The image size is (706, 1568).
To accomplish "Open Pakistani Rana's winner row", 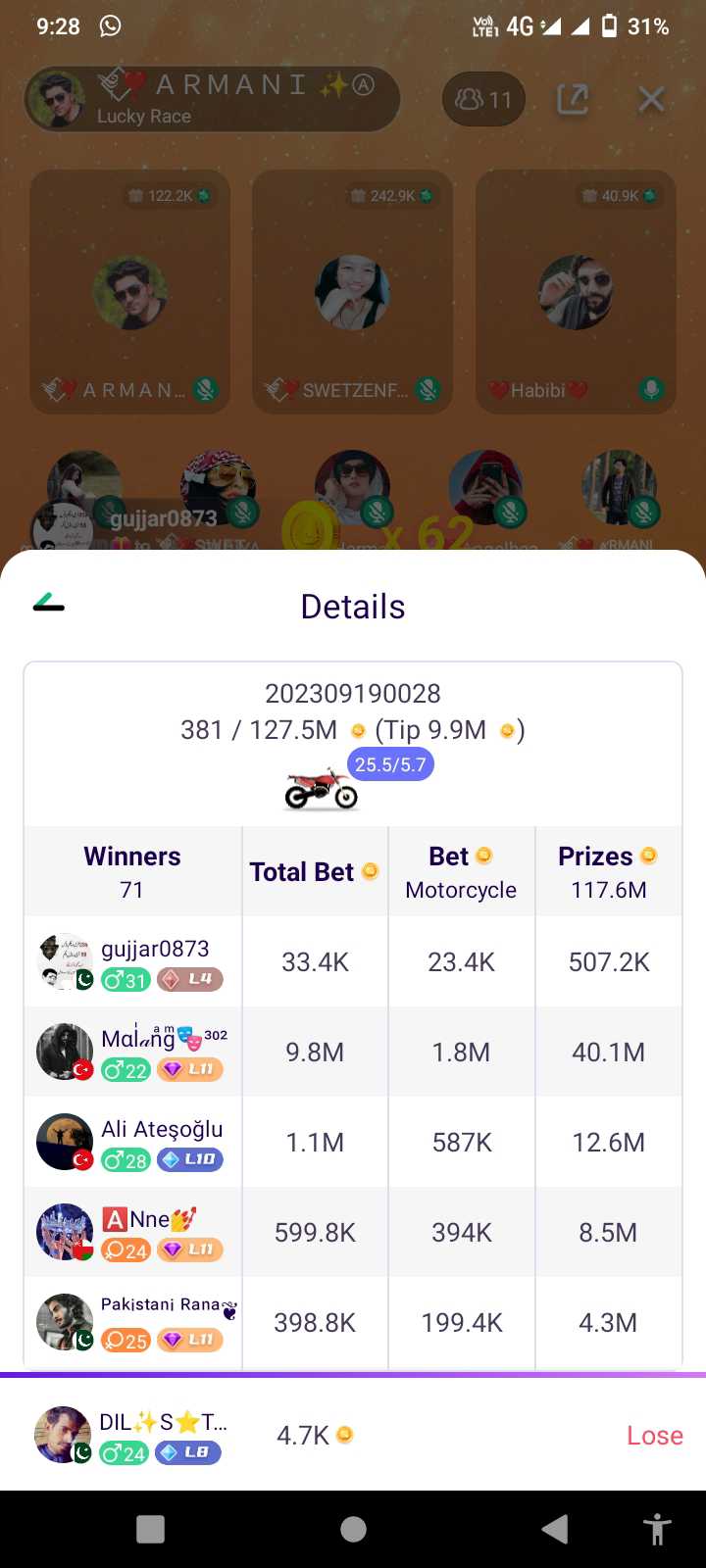I will pos(353,1322).
